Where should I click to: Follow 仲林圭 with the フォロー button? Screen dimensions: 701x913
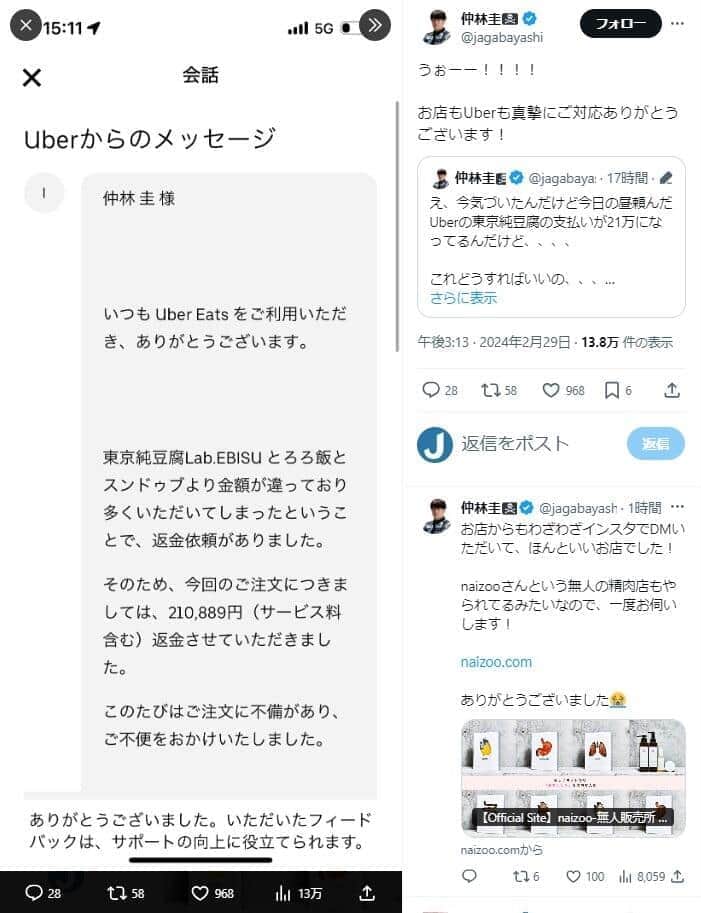[620, 23]
